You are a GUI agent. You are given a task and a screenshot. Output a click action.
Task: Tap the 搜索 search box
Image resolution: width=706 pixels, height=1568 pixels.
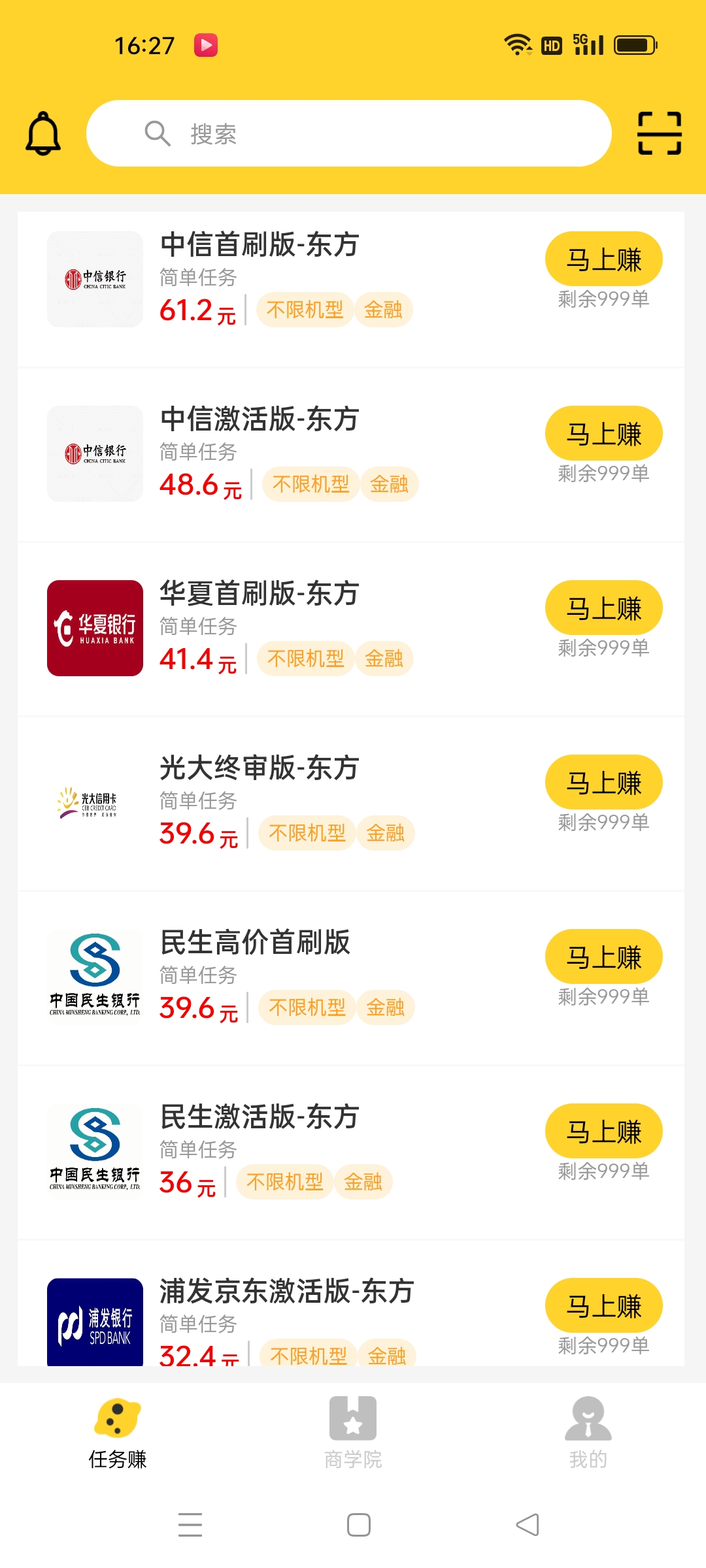(x=349, y=133)
